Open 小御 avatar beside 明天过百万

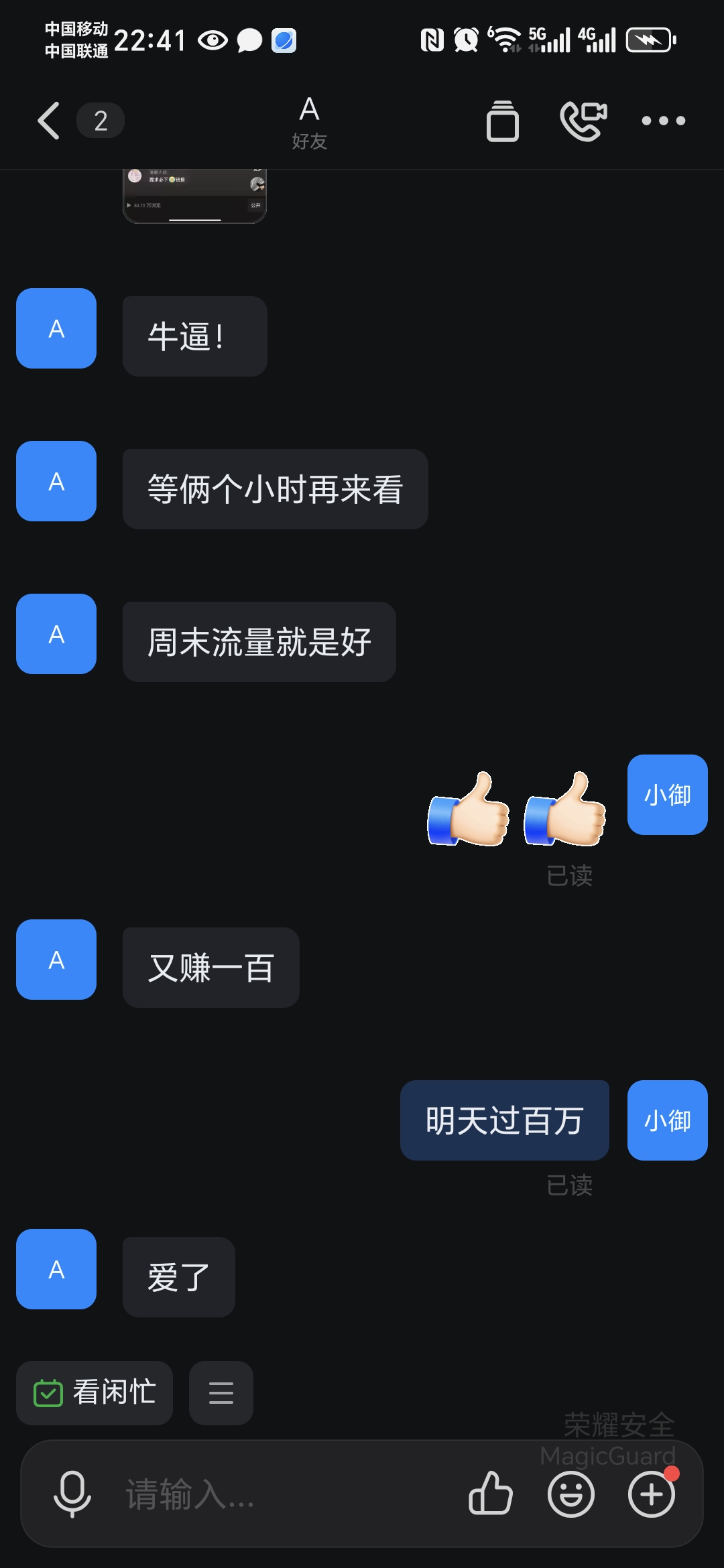pyautogui.click(x=667, y=1120)
